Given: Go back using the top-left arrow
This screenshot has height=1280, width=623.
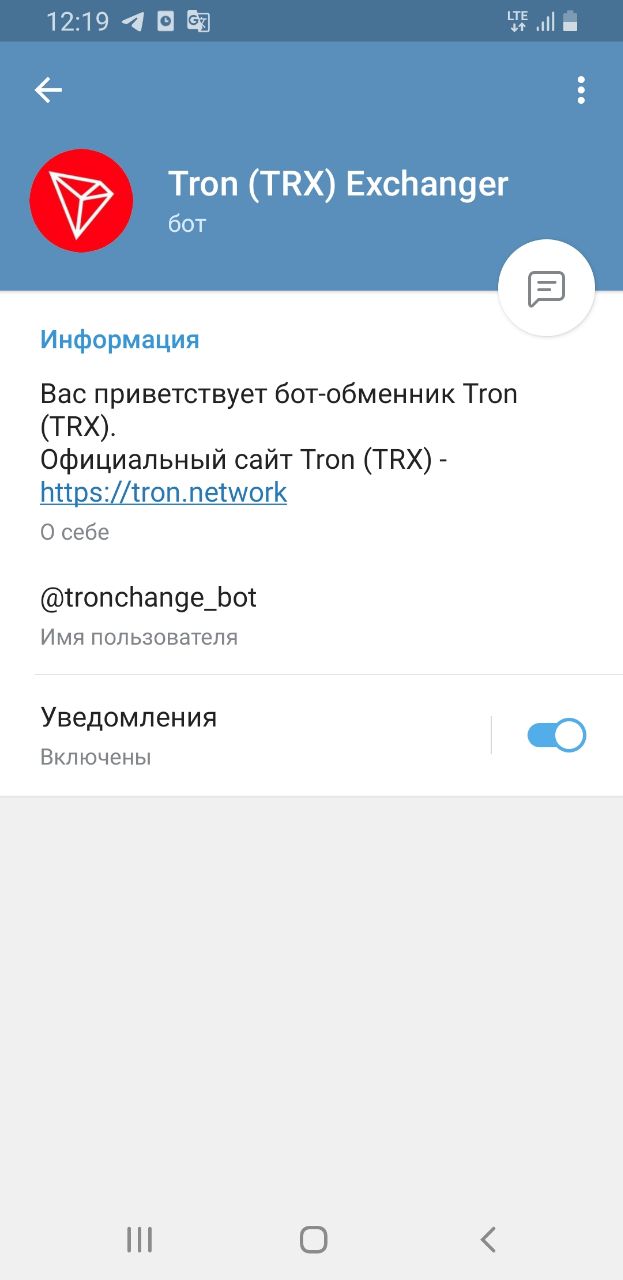Looking at the screenshot, I should (x=48, y=90).
